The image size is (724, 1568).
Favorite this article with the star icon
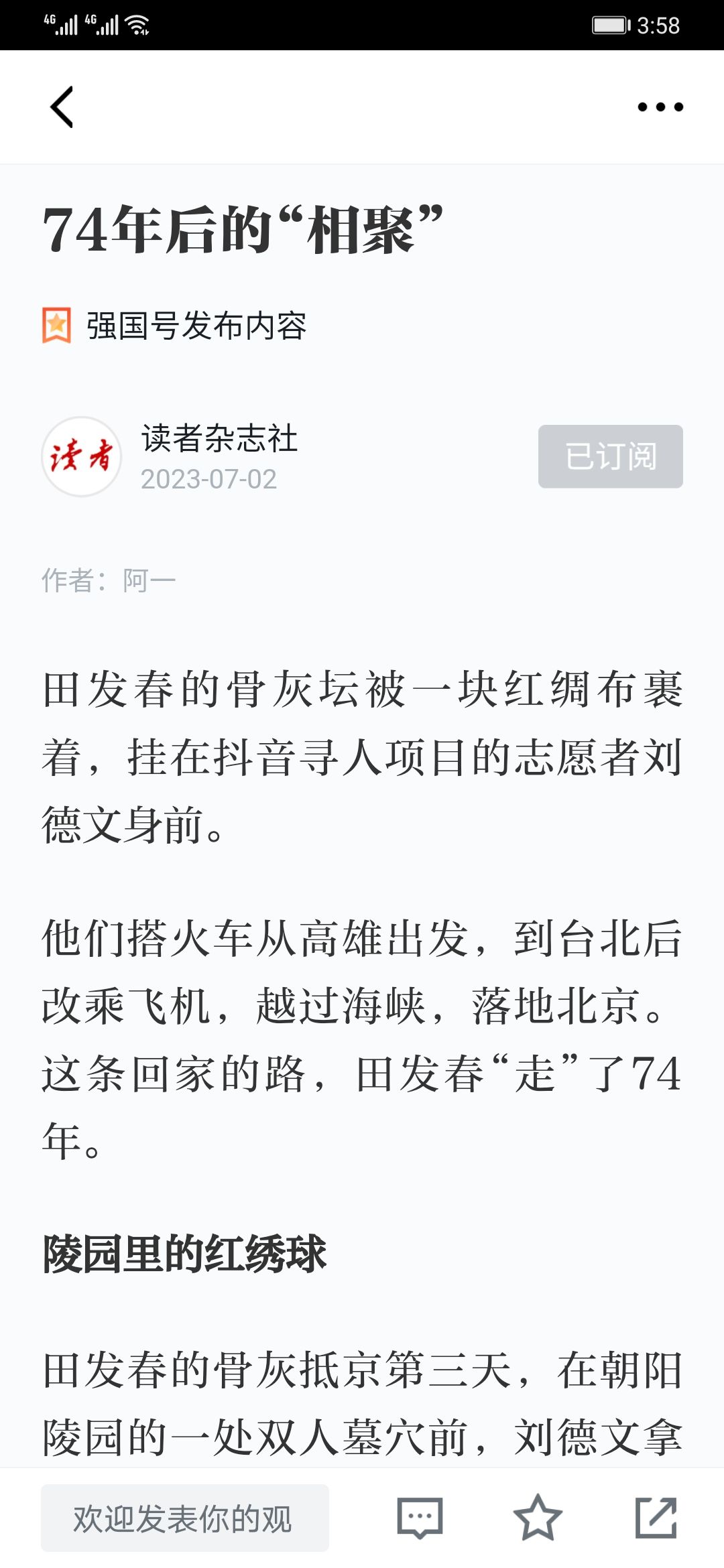click(x=538, y=1518)
